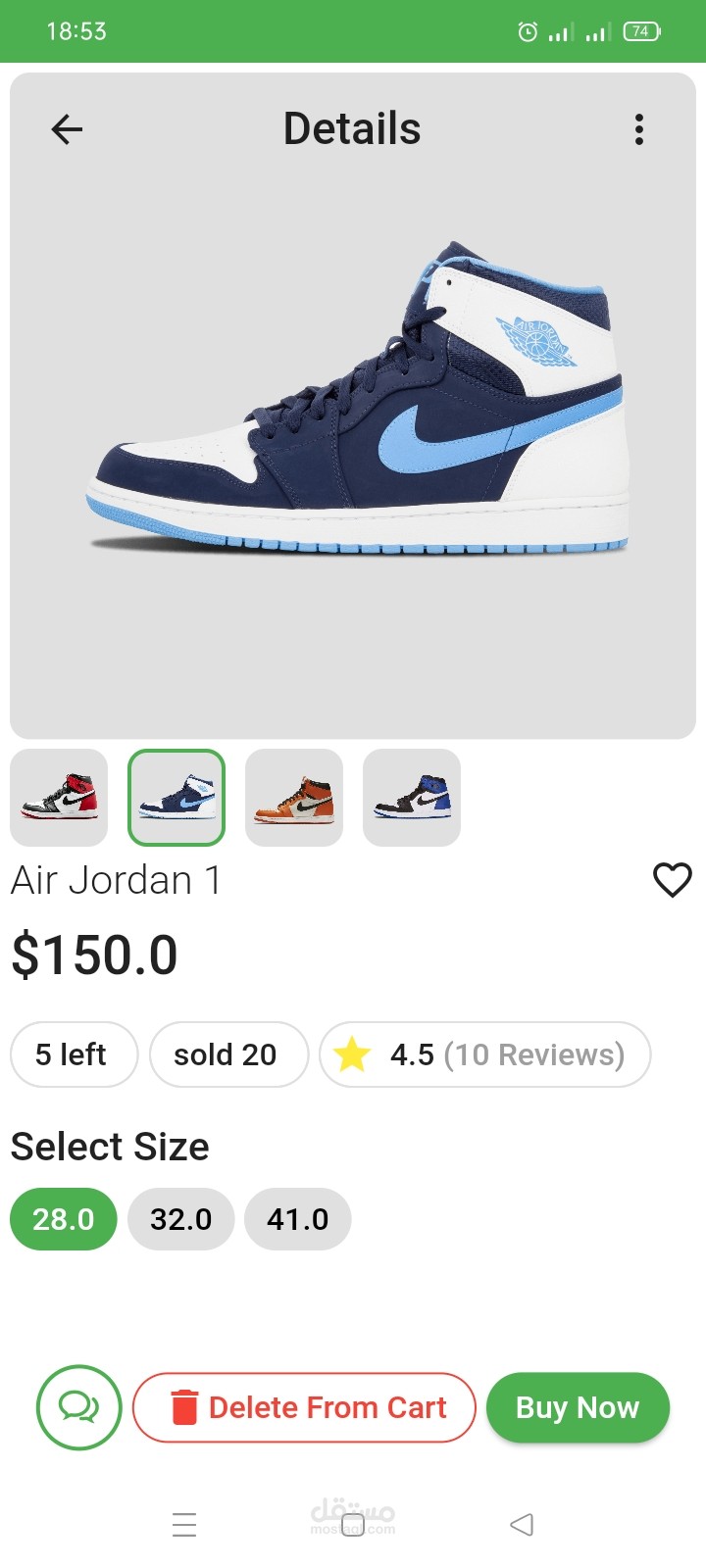Select the navy and light blue shoe thumbnail
The image size is (706, 1568).
point(176,798)
